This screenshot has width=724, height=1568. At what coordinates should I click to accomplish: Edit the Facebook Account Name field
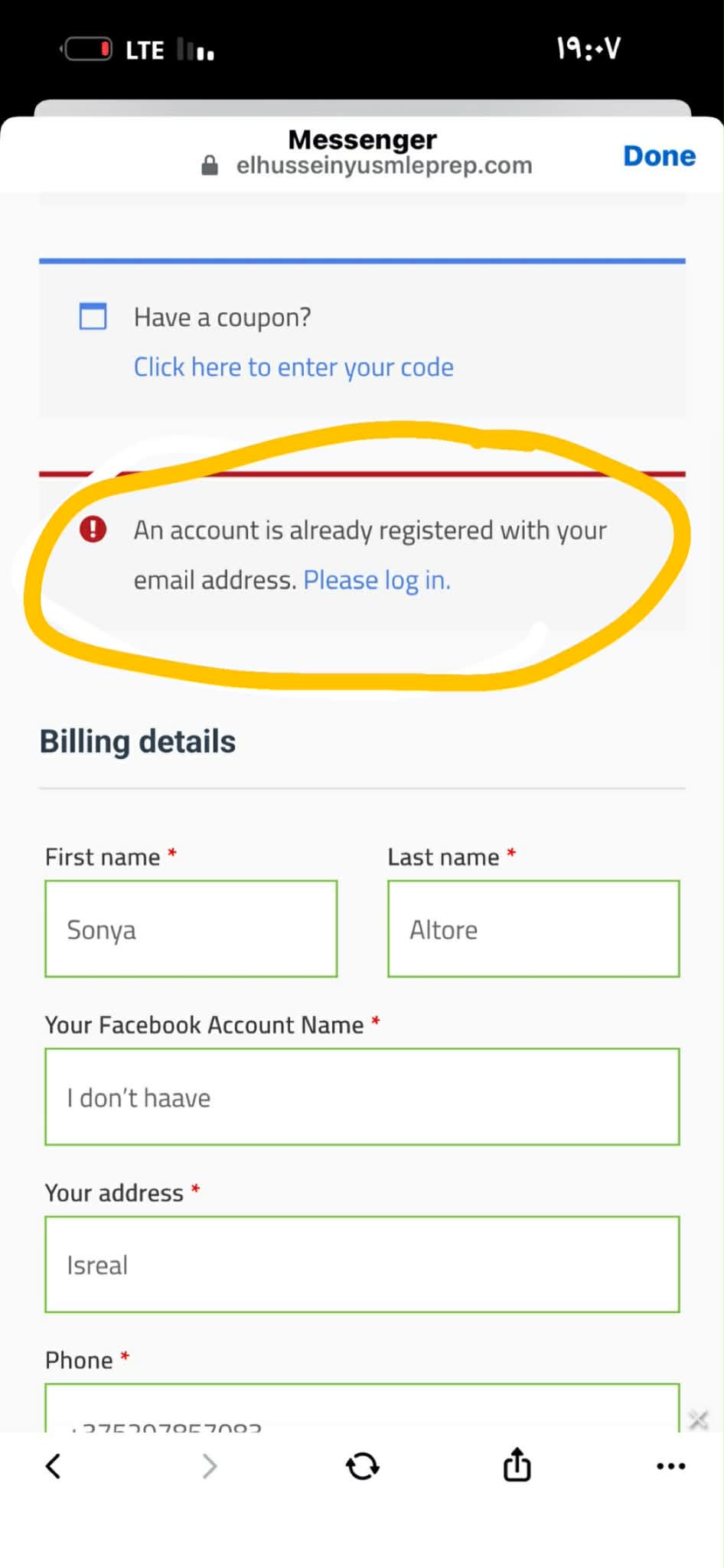pos(362,1097)
